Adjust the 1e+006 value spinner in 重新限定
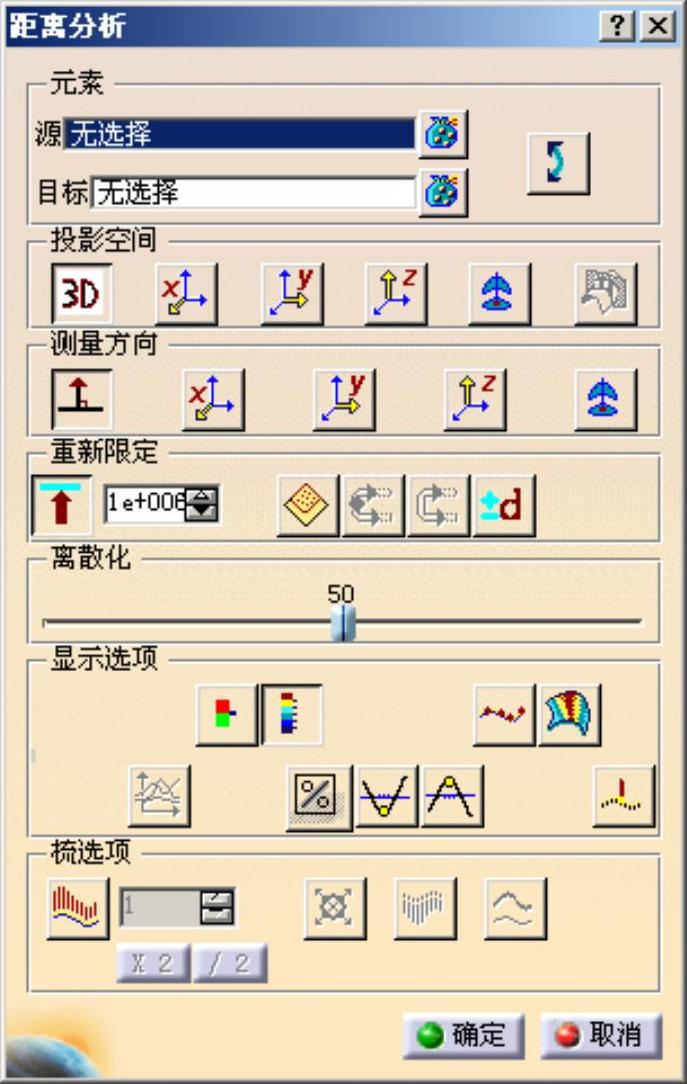This screenshot has width=687, height=1084. [x=204, y=505]
